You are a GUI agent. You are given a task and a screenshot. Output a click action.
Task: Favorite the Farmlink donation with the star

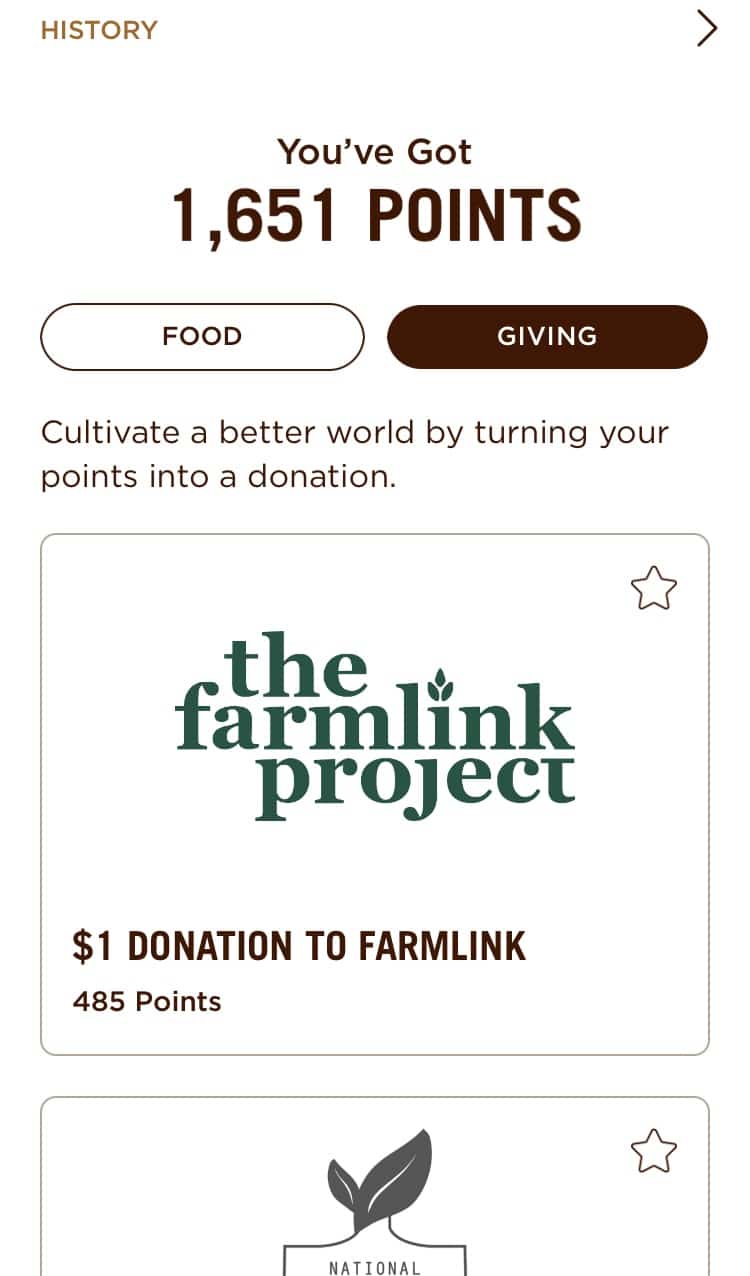tap(654, 589)
